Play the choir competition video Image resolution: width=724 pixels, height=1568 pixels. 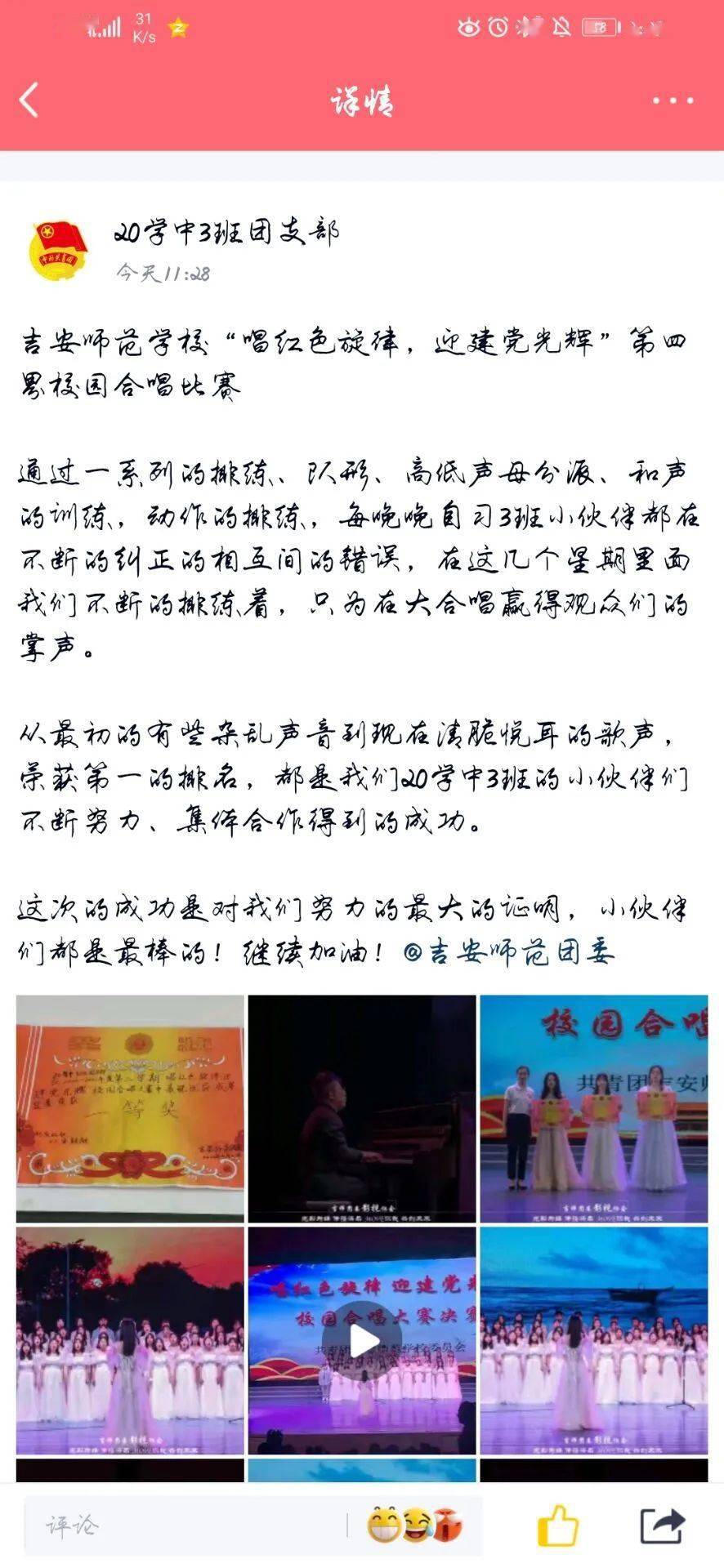pos(362,1340)
